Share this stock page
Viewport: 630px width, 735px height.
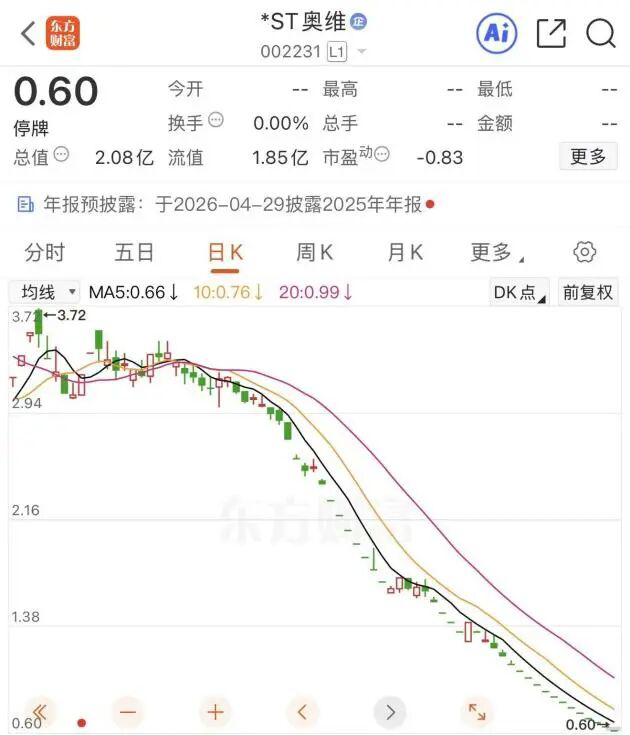(551, 34)
